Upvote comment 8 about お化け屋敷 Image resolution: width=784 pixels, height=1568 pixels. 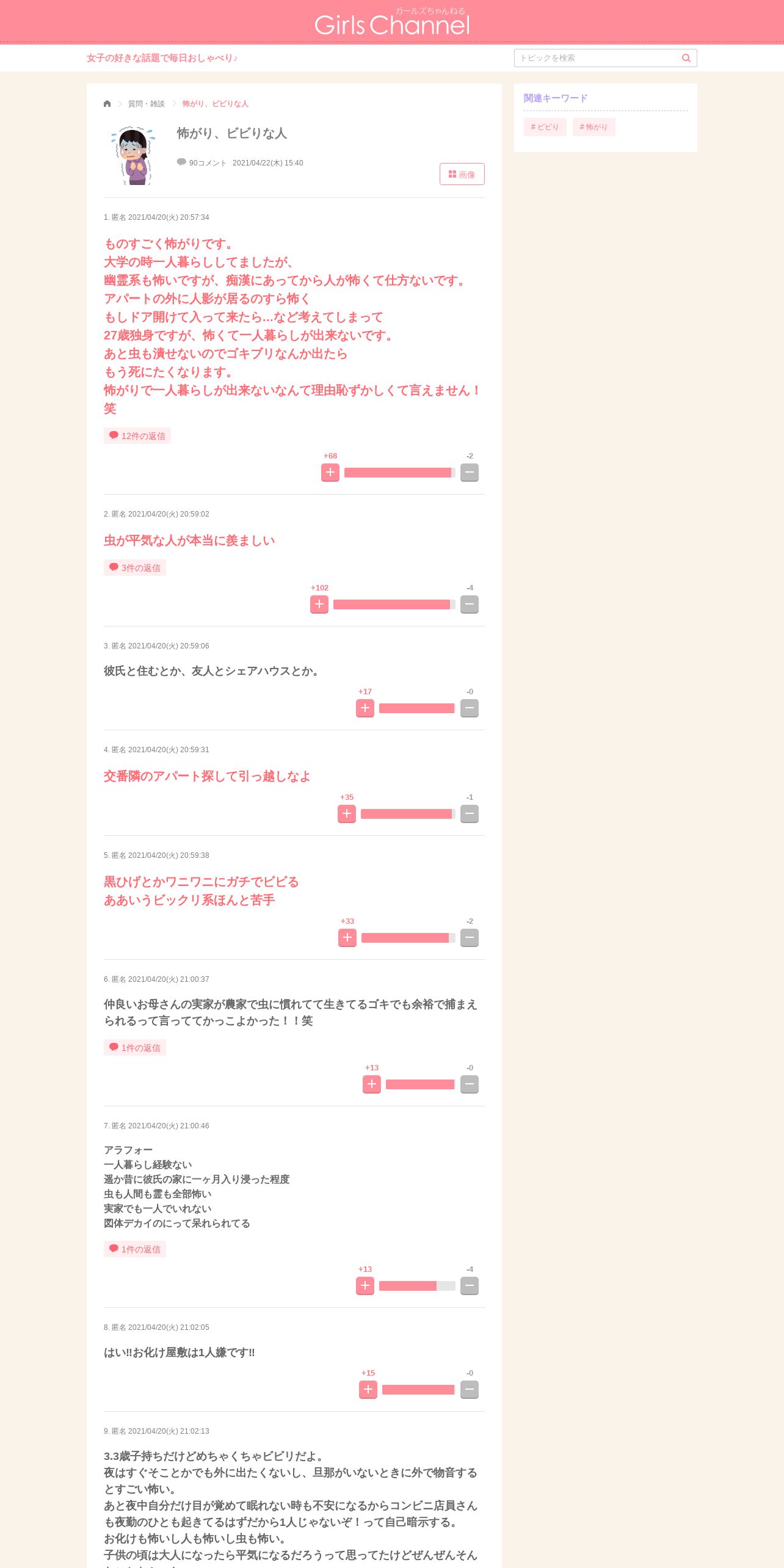(x=368, y=1390)
